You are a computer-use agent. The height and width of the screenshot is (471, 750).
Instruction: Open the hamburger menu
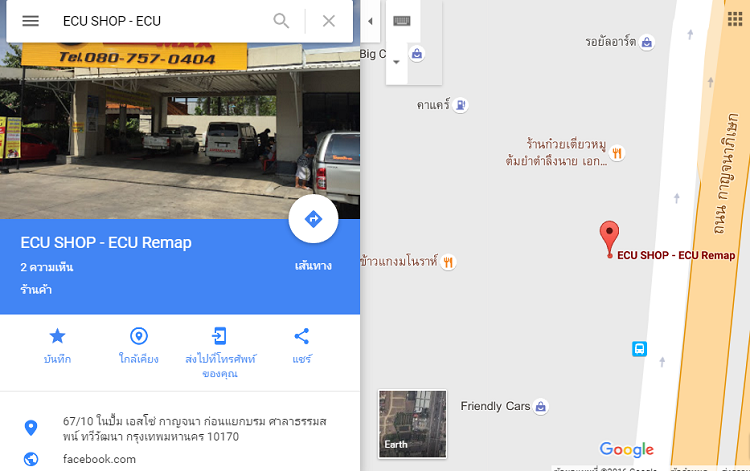click(30, 21)
